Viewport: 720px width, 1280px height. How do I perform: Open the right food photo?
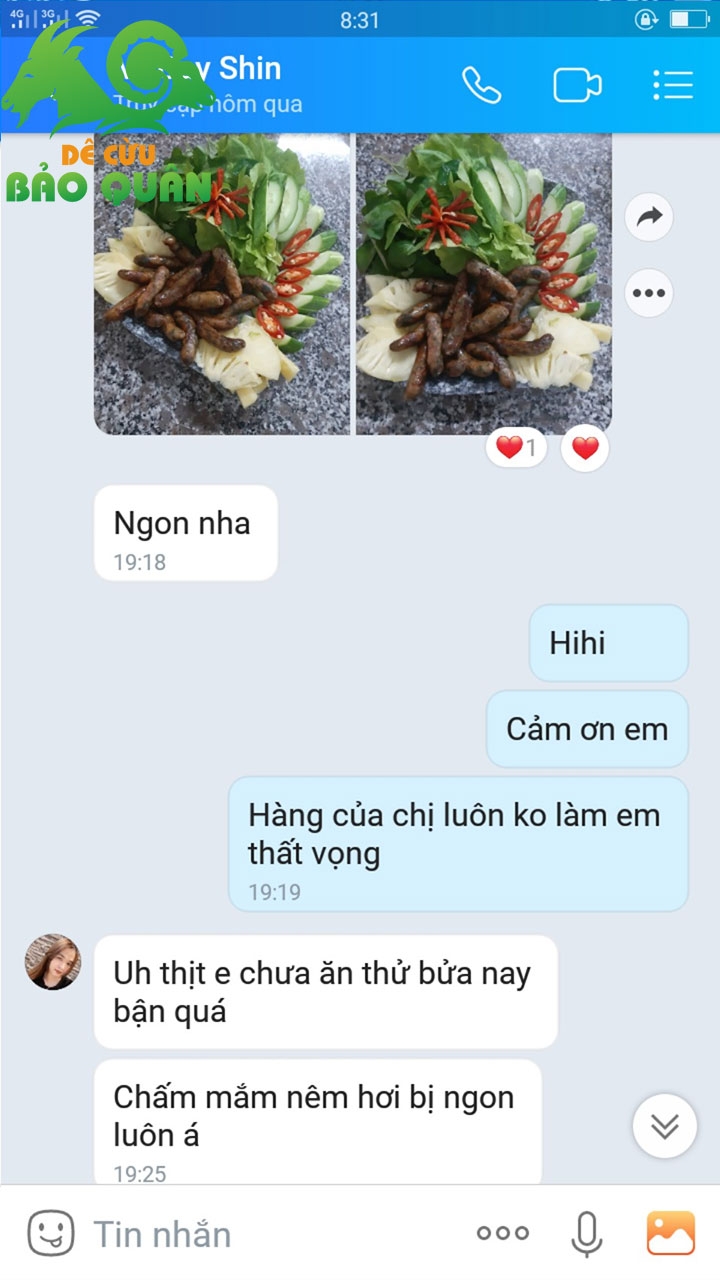click(x=484, y=285)
